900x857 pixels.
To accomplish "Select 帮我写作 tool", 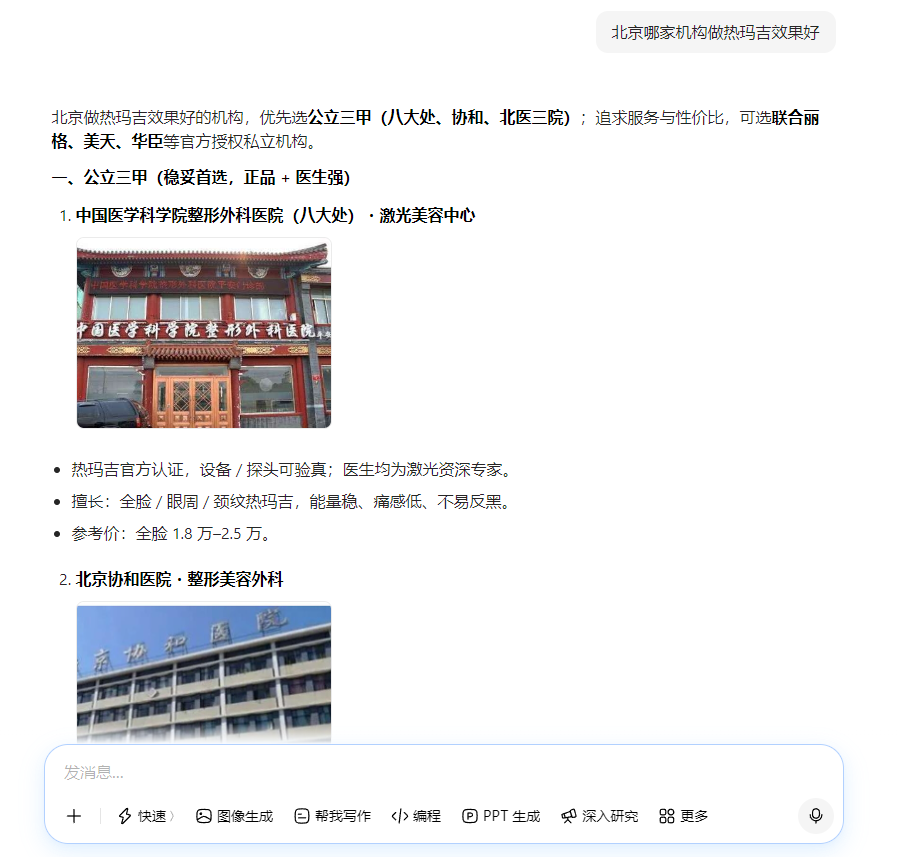I will pyautogui.click(x=332, y=816).
